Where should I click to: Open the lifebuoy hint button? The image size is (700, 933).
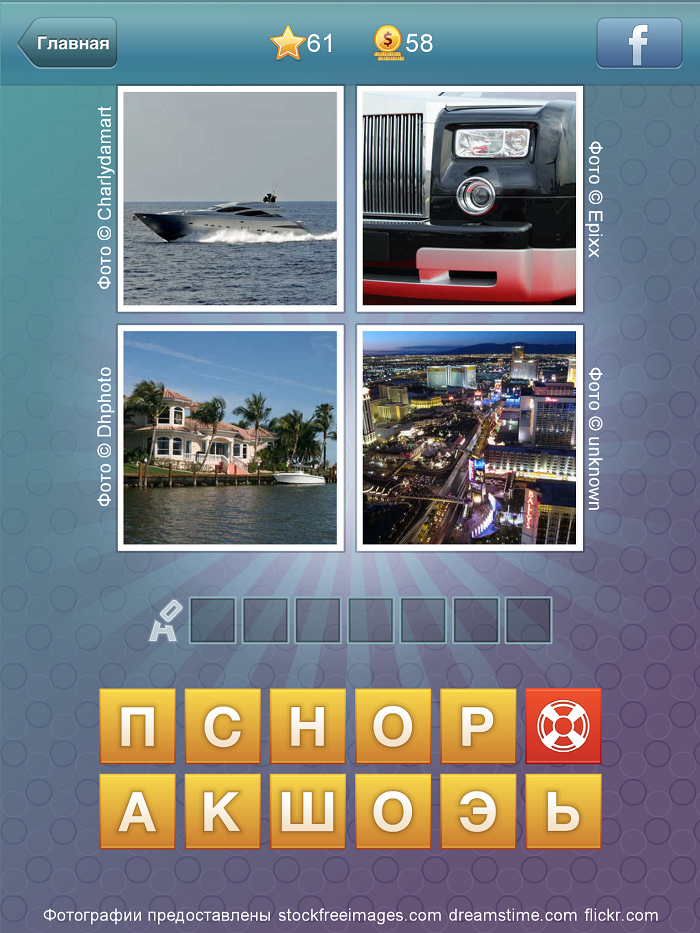click(x=563, y=726)
